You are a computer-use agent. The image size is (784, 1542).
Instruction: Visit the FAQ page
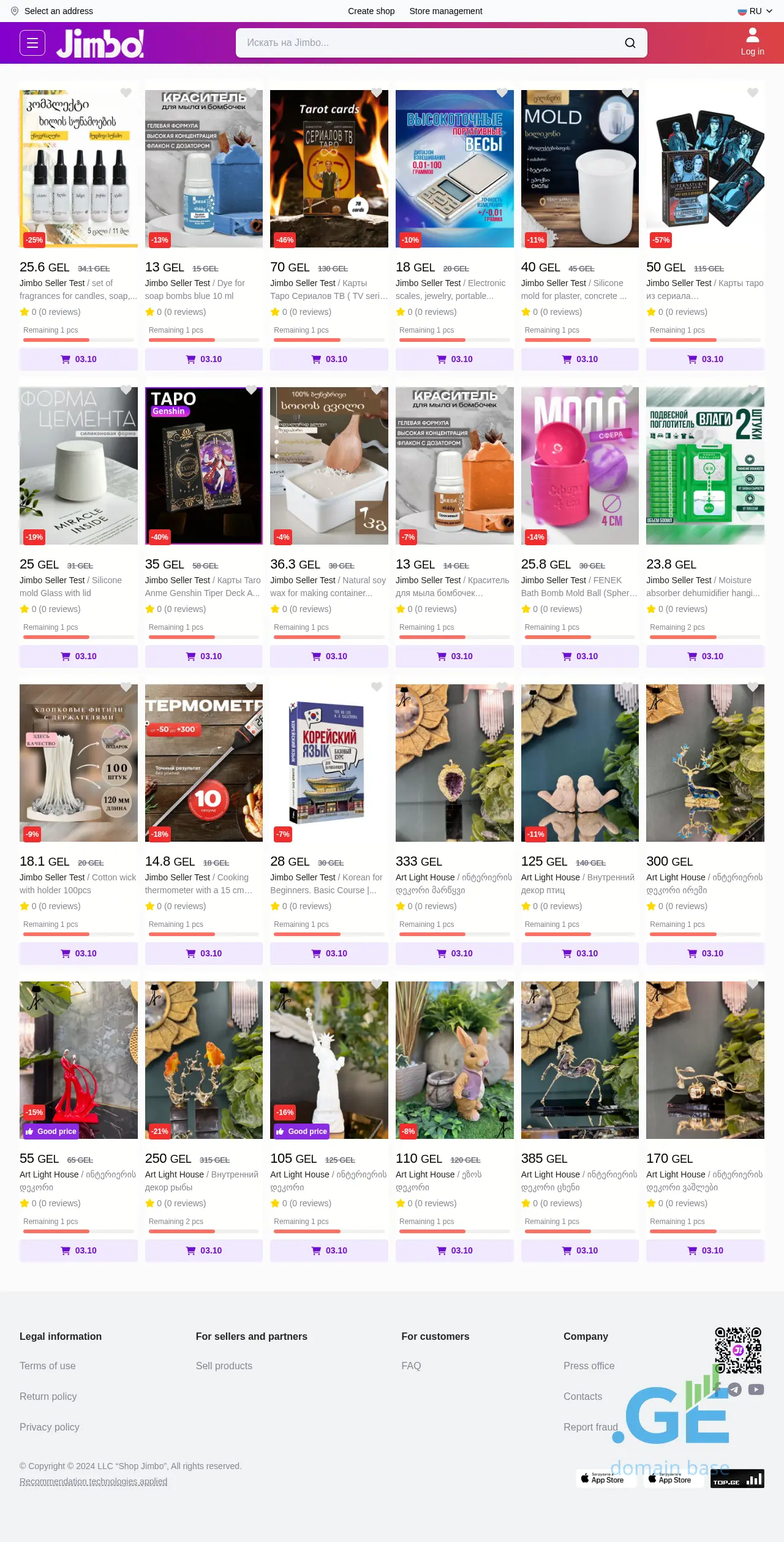[411, 1366]
